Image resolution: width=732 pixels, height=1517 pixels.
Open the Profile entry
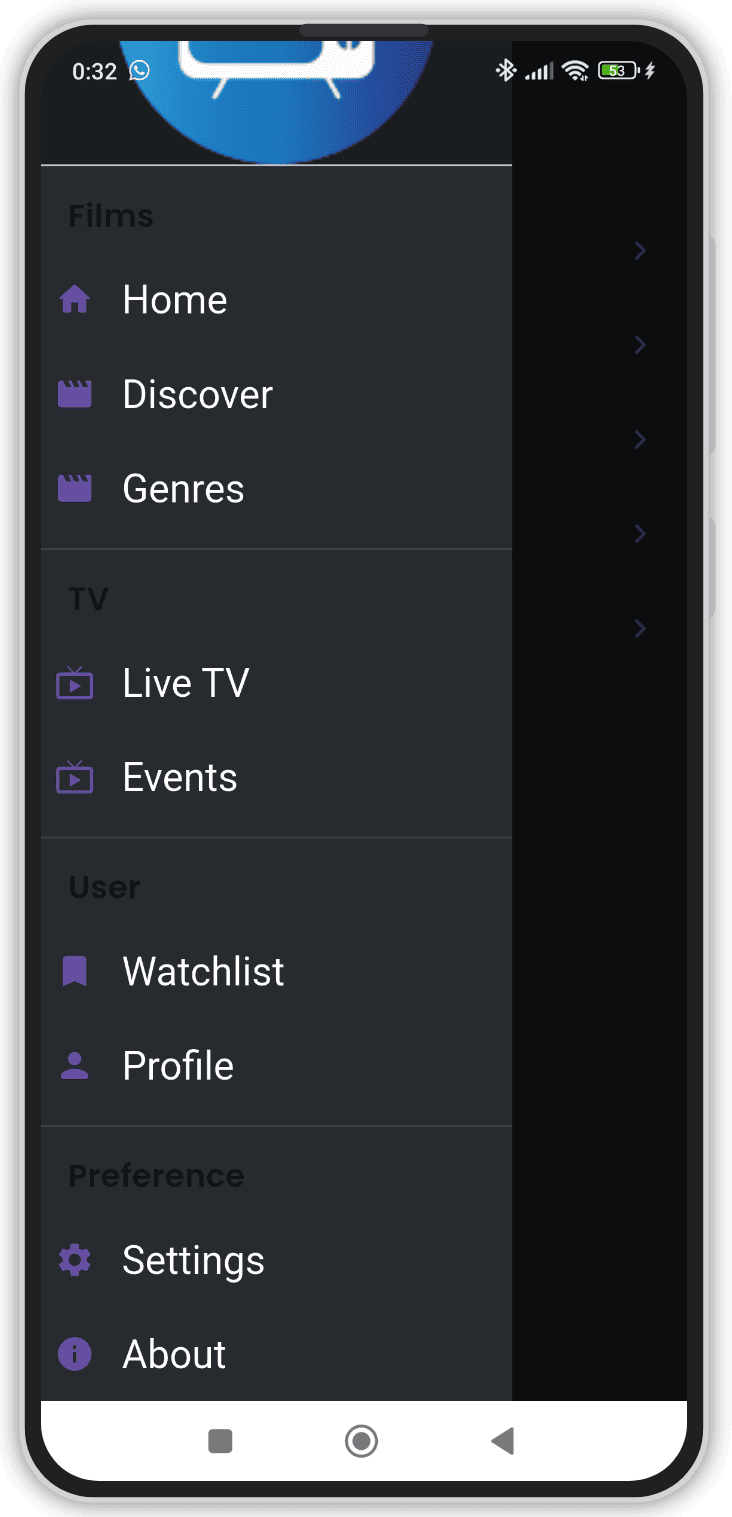point(276,1066)
